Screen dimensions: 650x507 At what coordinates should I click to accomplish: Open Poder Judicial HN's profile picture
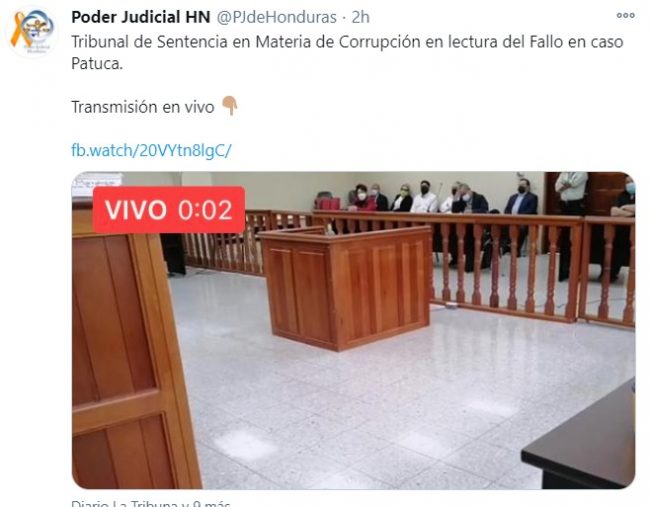point(31,30)
